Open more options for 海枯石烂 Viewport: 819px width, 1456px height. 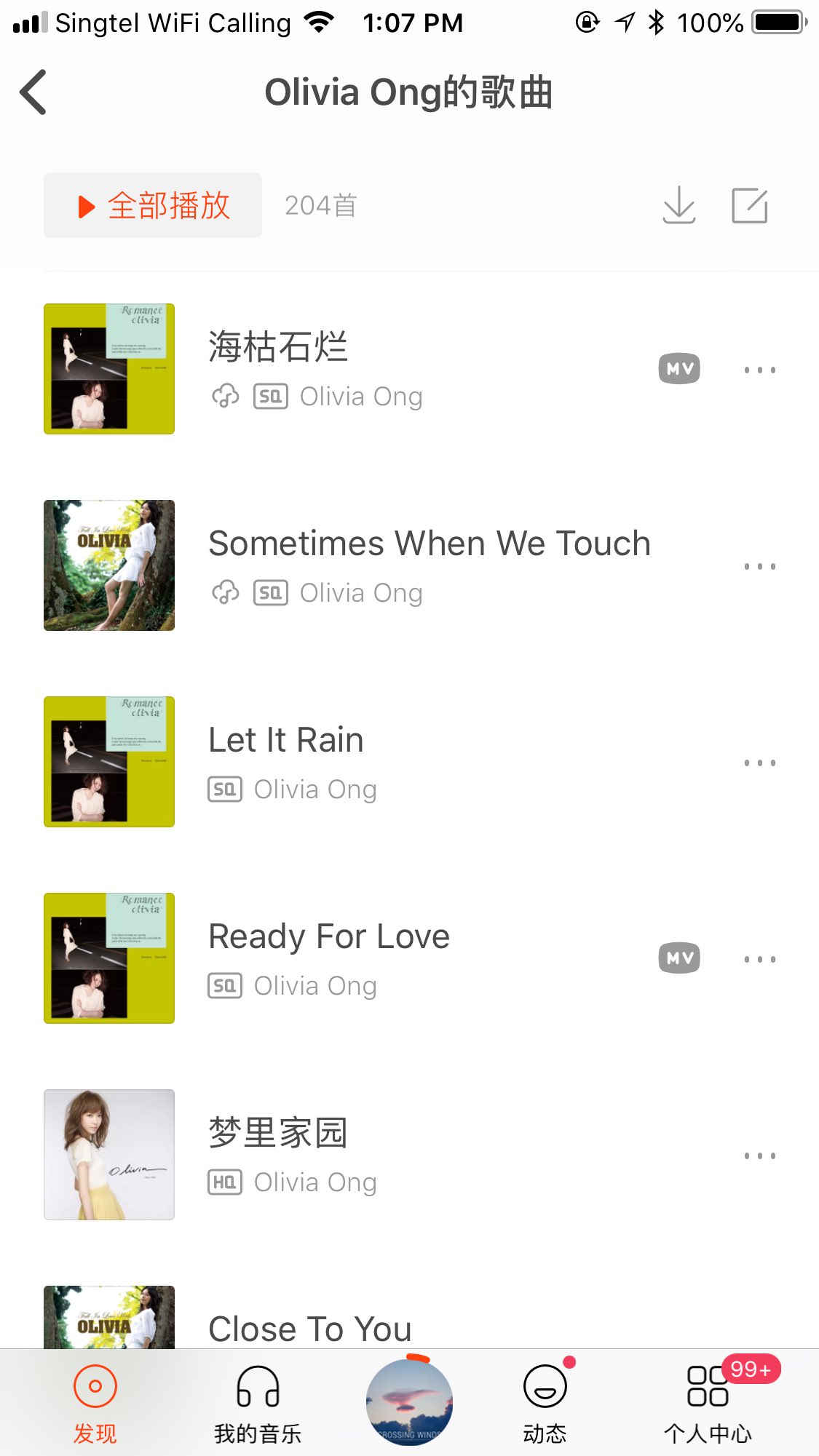tap(759, 370)
